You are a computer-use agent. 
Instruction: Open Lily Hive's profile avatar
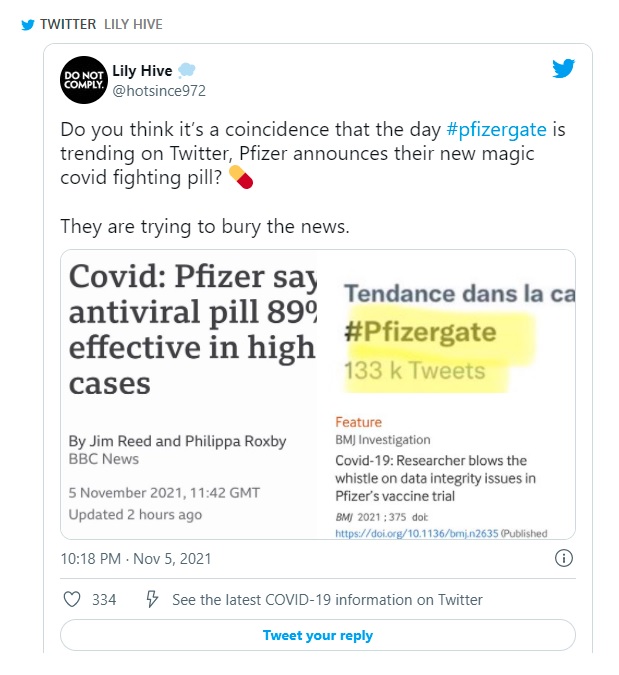point(84,80)
